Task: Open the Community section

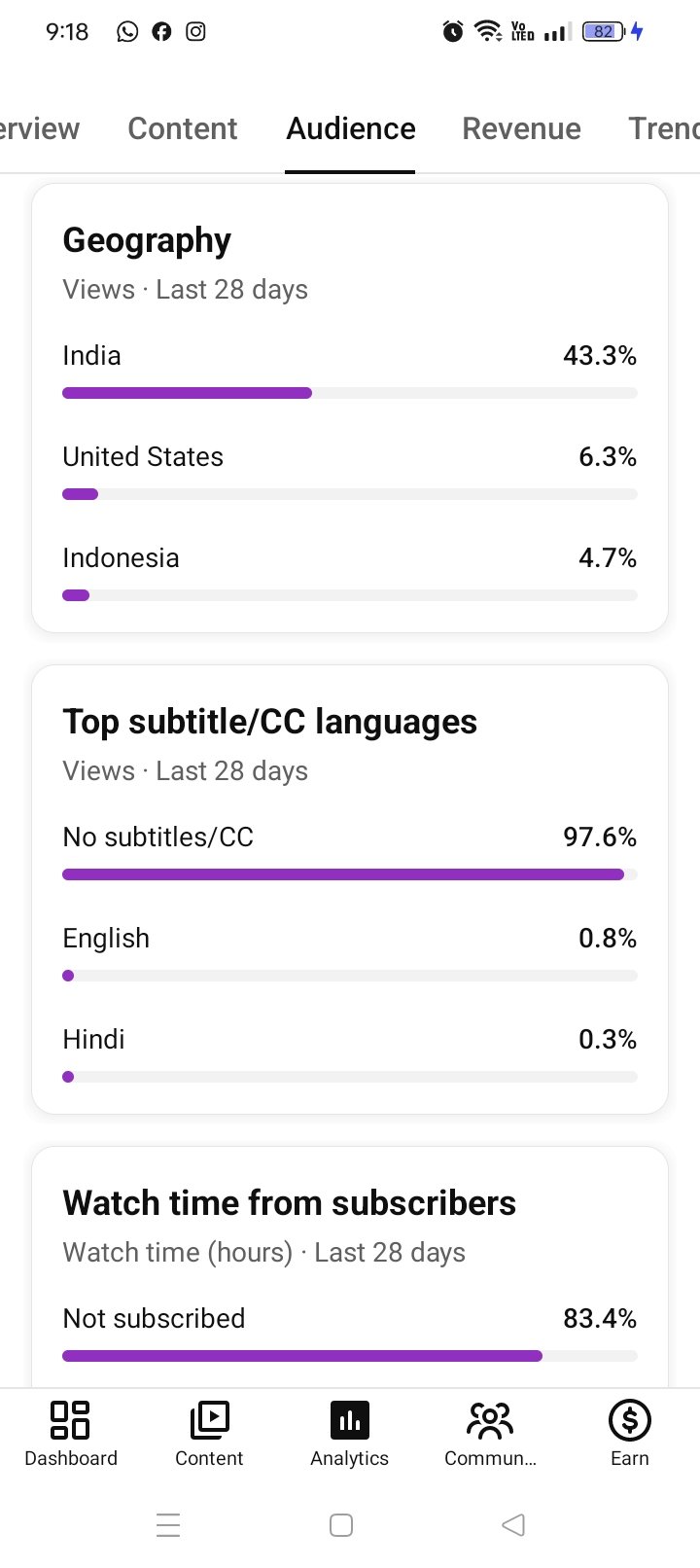Action: (x=490, y=1433)
